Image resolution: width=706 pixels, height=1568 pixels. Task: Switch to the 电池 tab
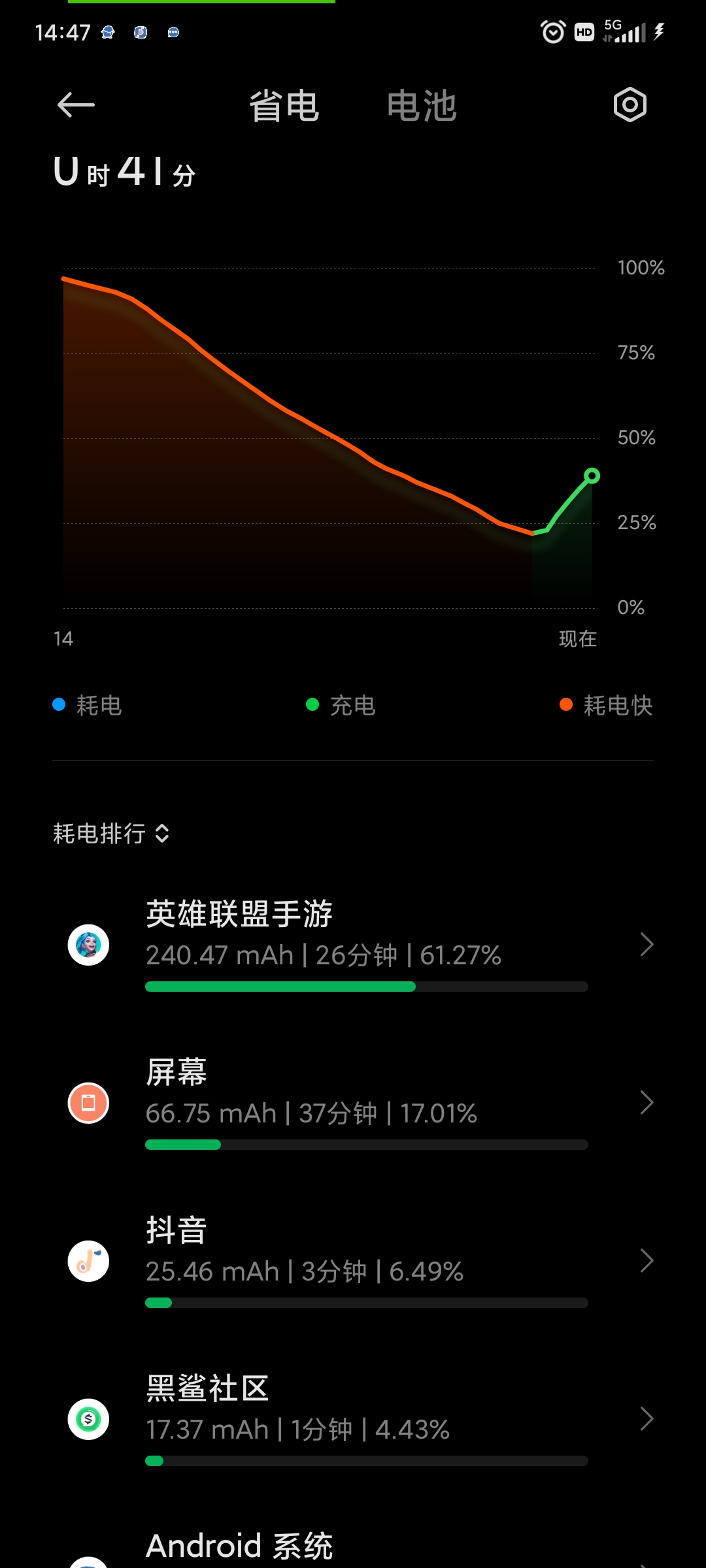coord(422,106)
